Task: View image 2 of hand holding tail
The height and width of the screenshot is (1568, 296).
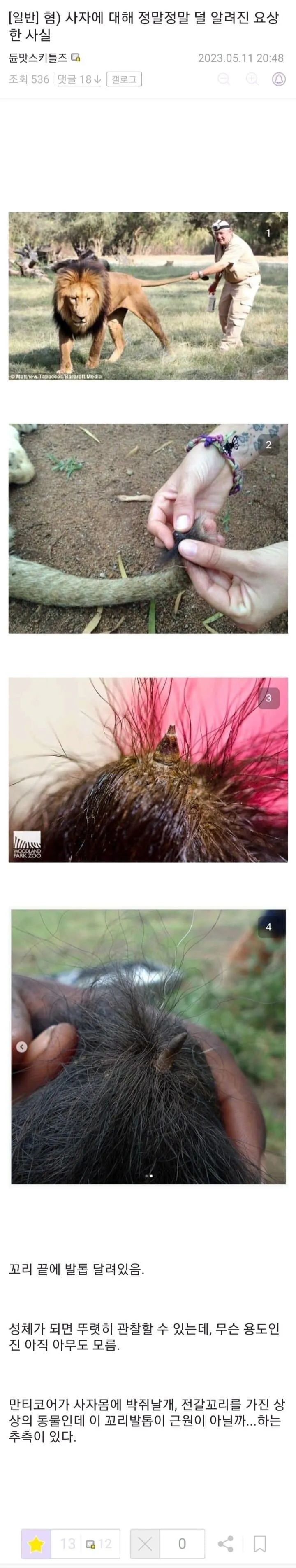Action: tap(148, 528)
